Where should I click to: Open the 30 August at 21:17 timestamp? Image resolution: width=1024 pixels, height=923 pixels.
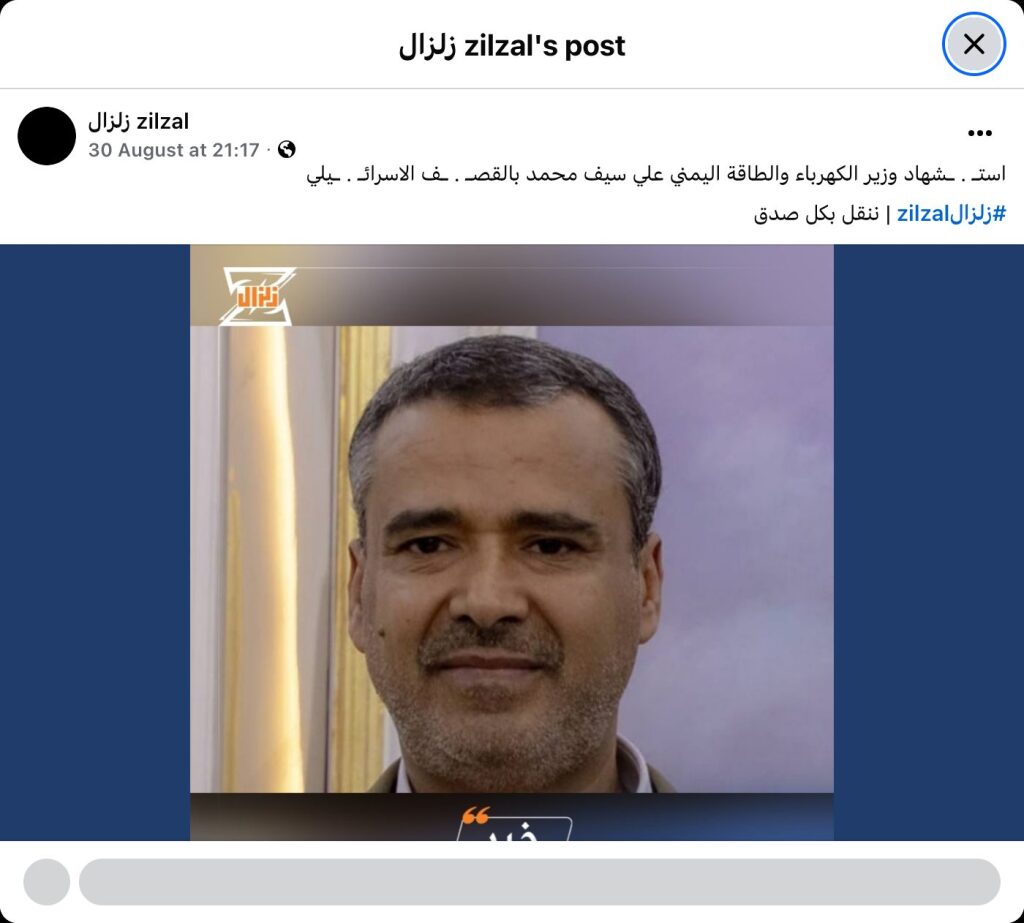173,150
